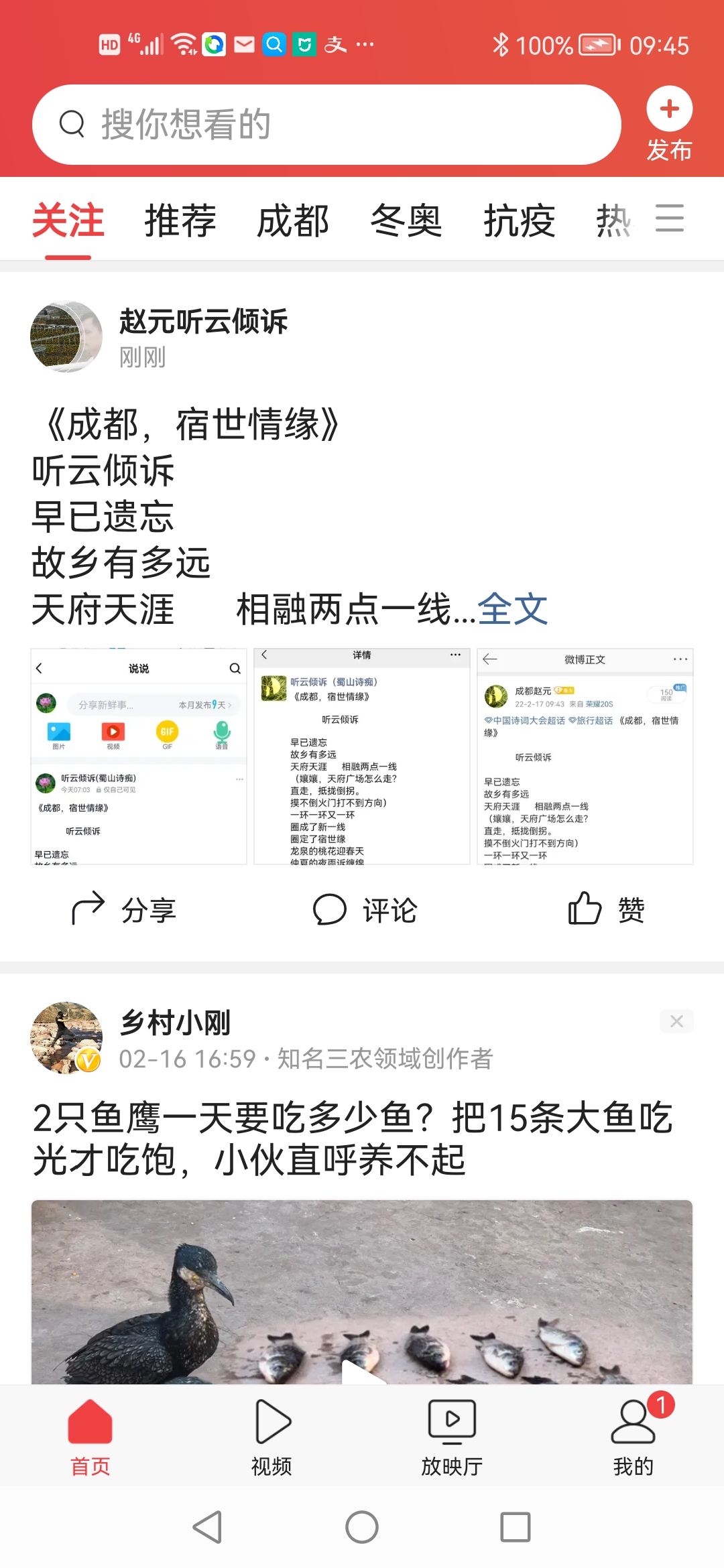Expand 全文 of the 成都 poem post

click(513, 609)
